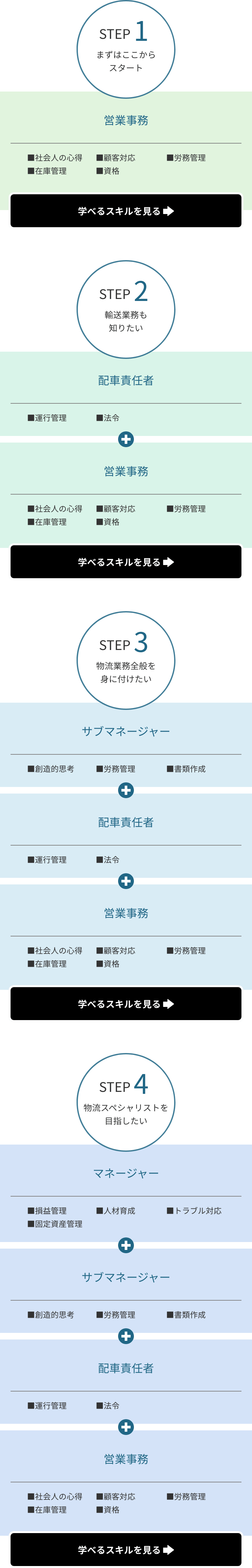
Task: Open the 学べるスキルを見る button for STEP 2
Action: click(x=126, y=562)
